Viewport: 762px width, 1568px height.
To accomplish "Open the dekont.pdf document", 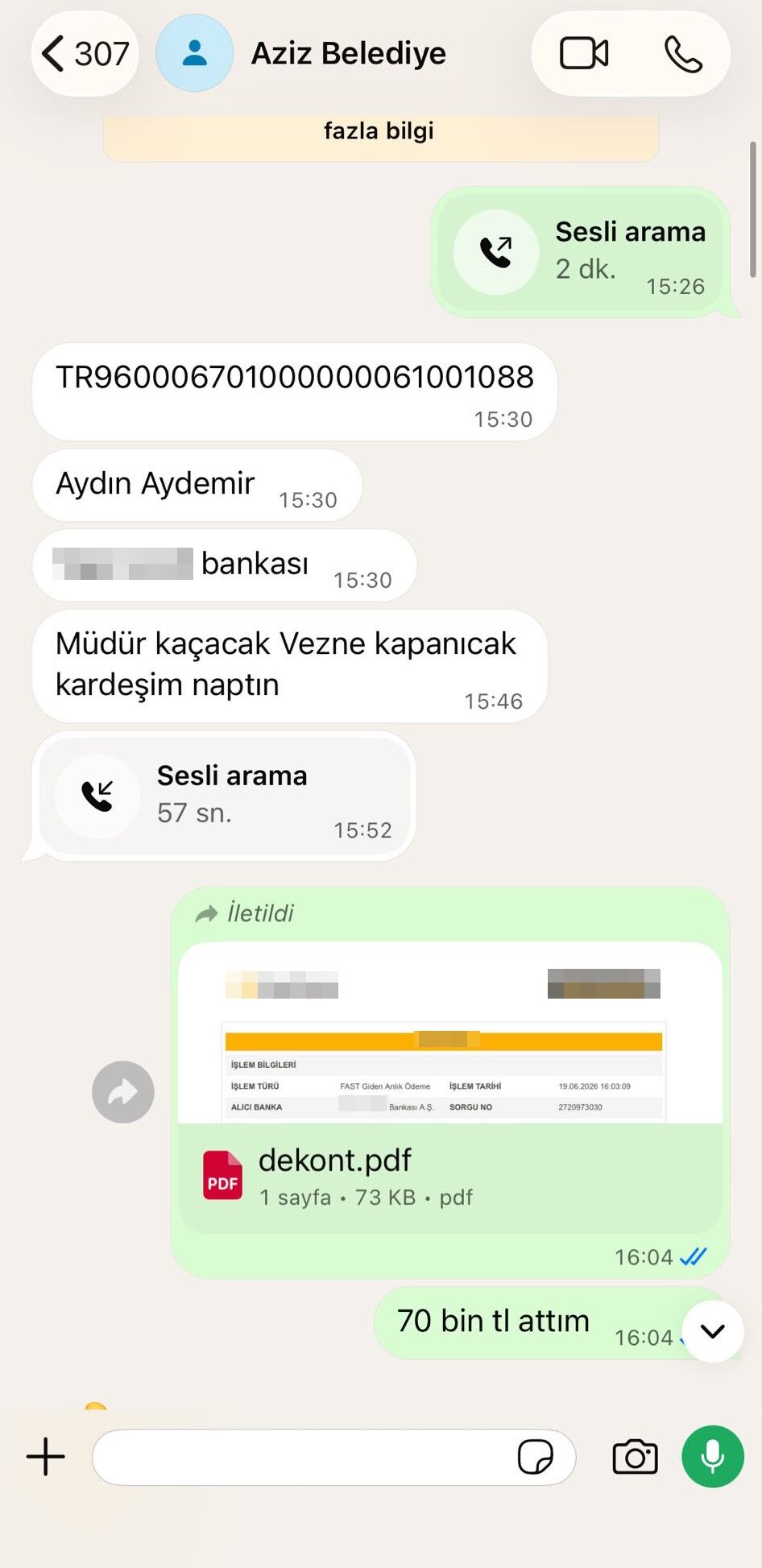I will tap(450, 1088).
